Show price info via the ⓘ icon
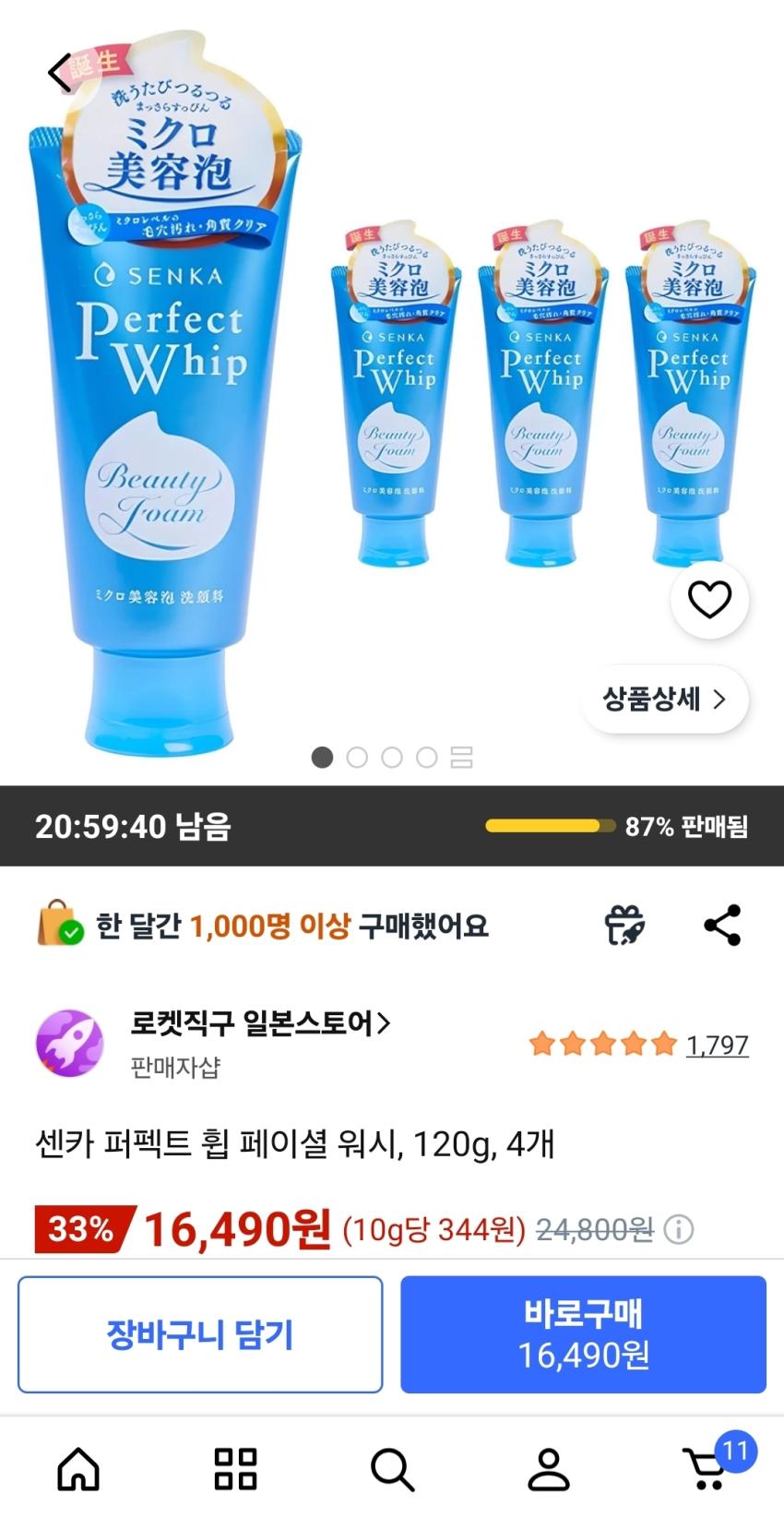The width and height of the screenshot is (784, 1530). coord(679,1229)
